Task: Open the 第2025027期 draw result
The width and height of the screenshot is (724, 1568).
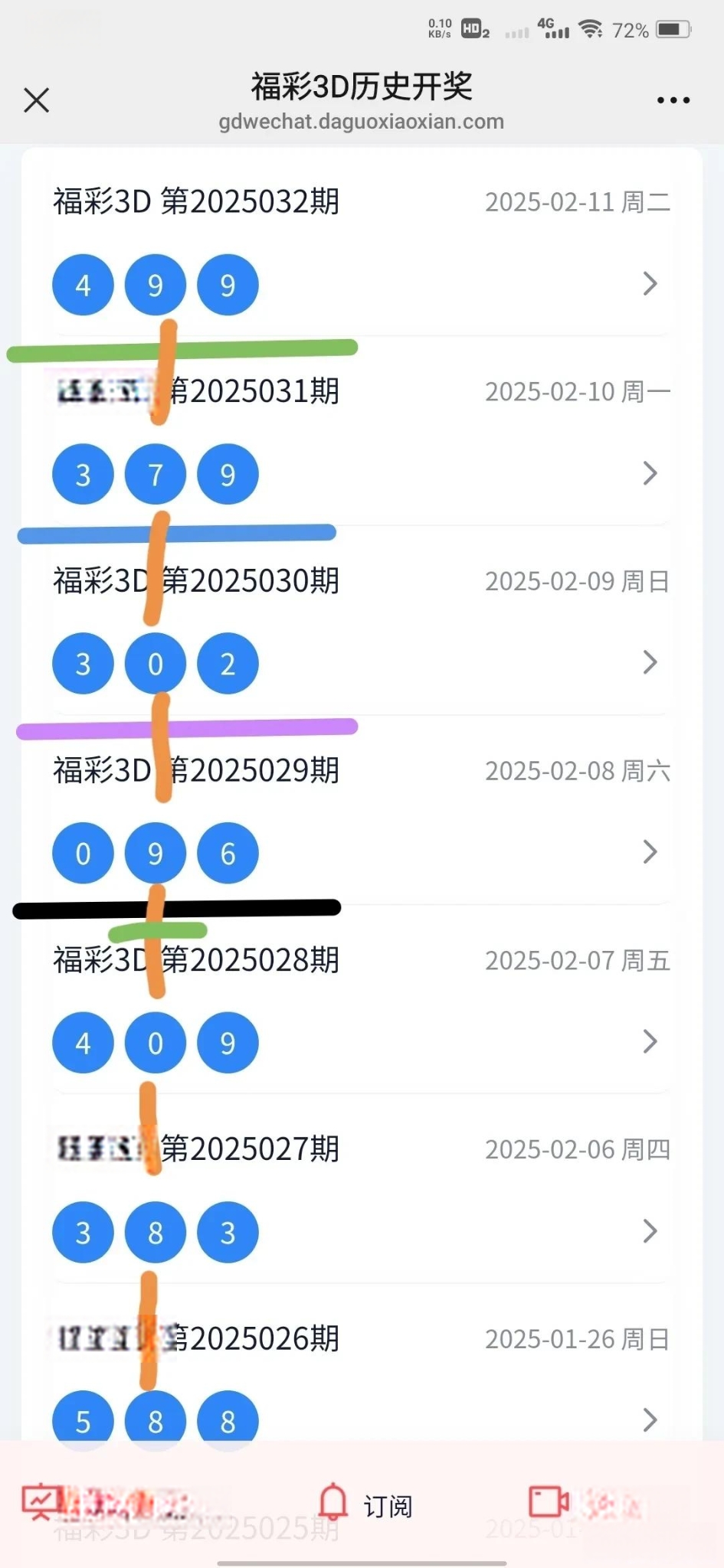Action: click(x=362, y=1190)
